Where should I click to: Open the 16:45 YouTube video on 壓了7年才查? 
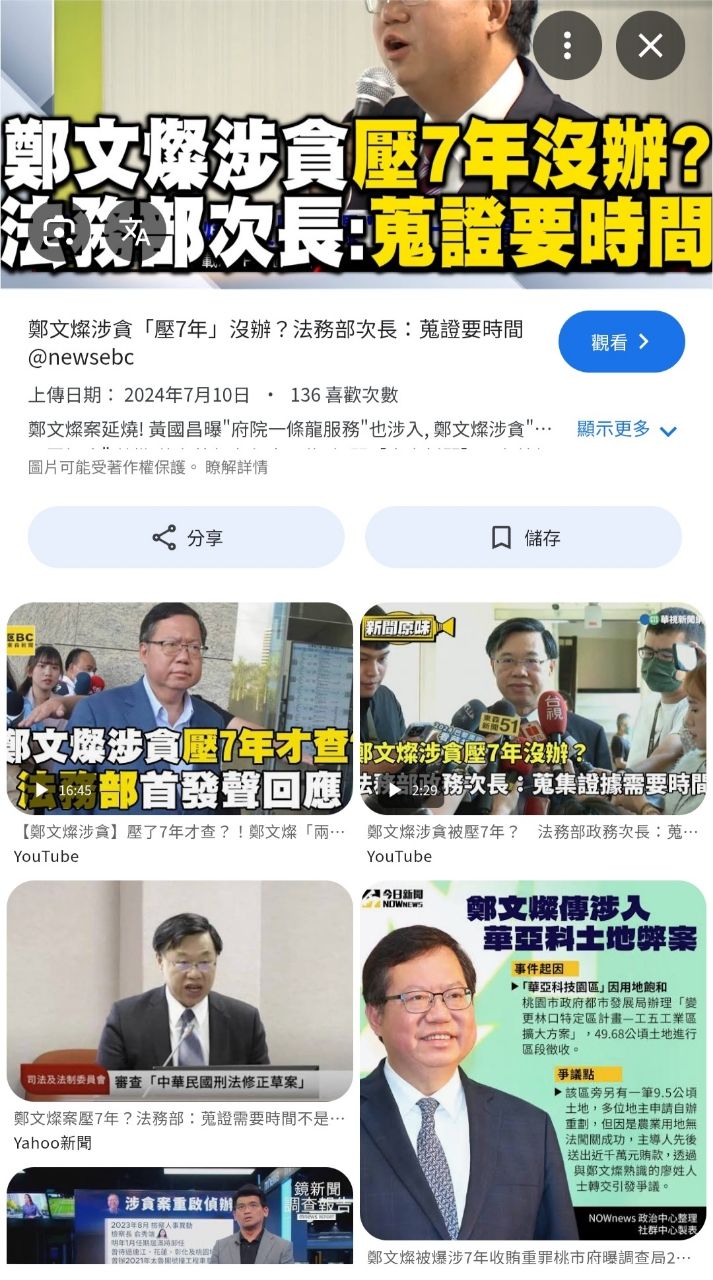180,708
